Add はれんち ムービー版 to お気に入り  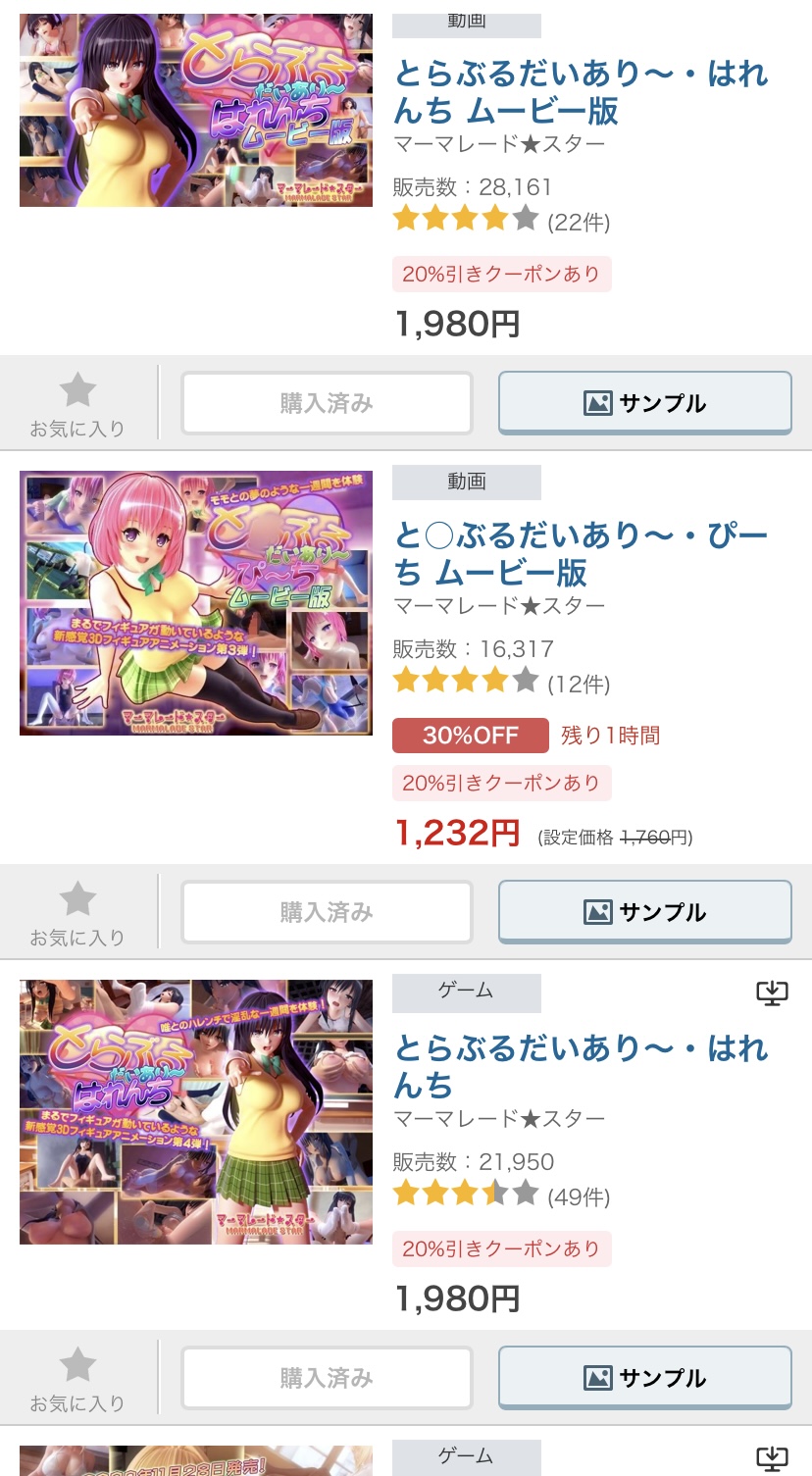click(77, 403)
